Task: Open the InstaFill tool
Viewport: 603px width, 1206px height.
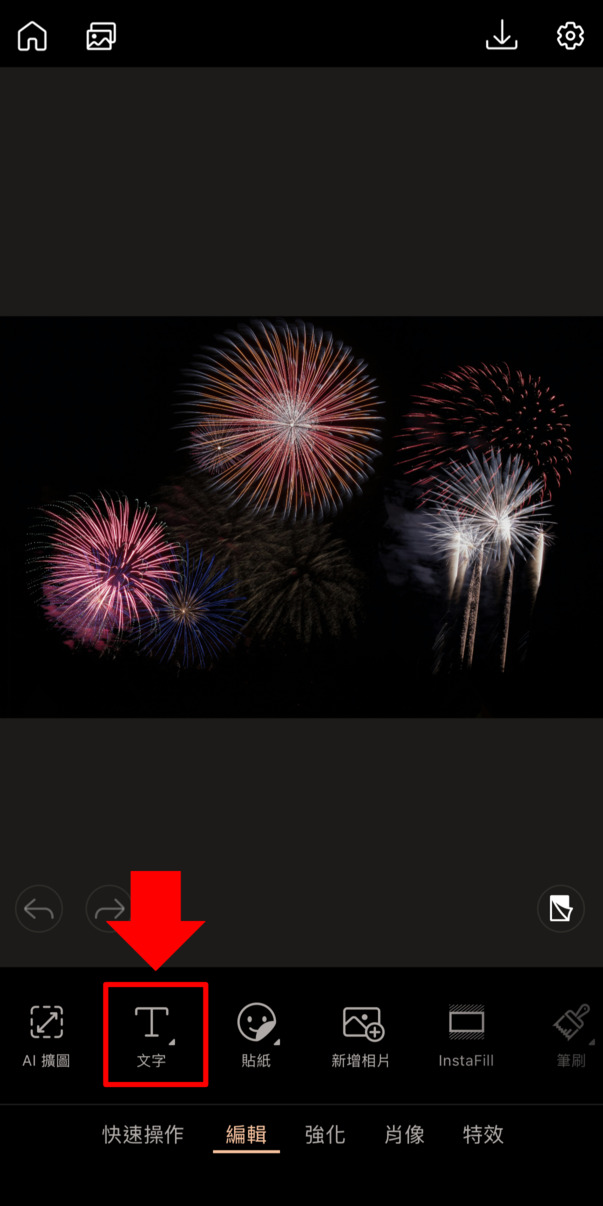Action: 466,1035
